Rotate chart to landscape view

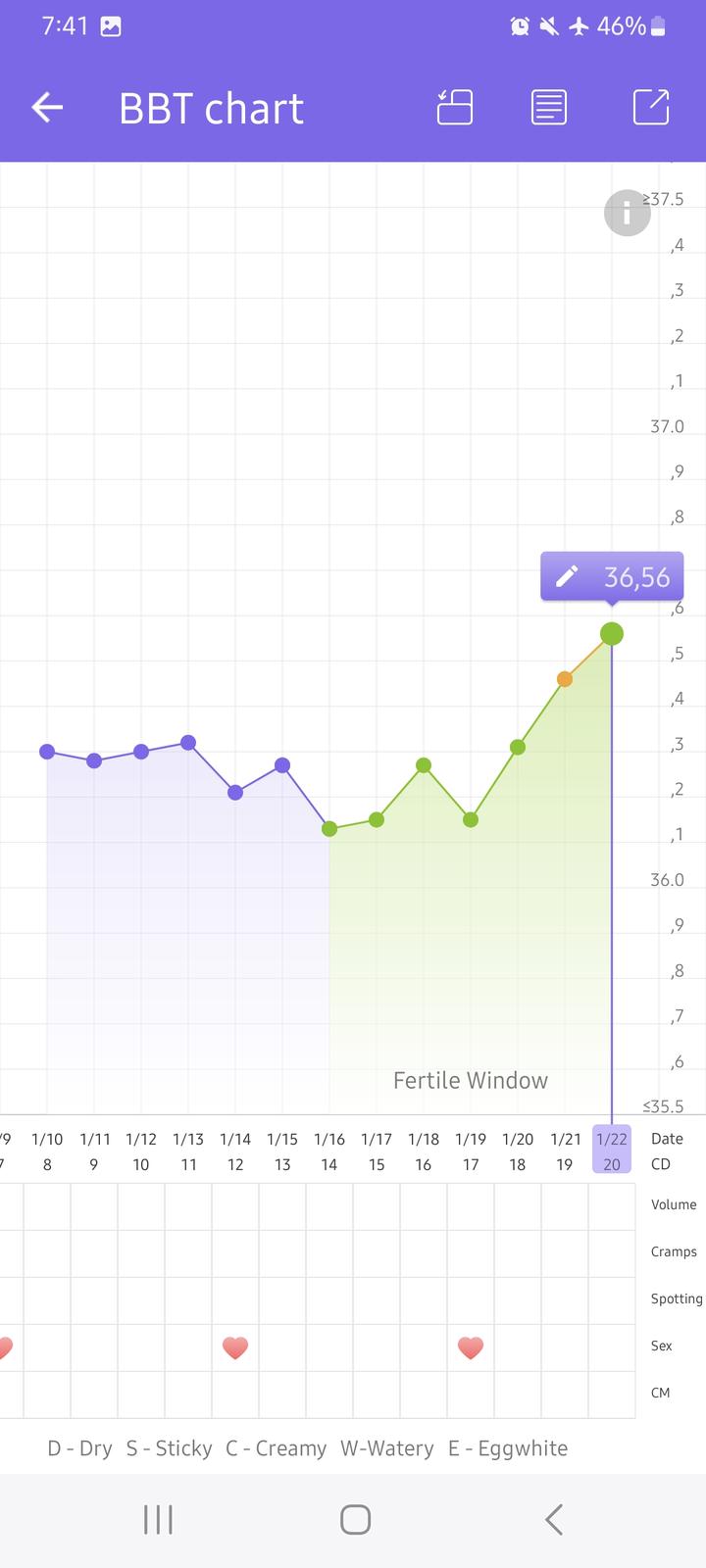tap(454, 108)
